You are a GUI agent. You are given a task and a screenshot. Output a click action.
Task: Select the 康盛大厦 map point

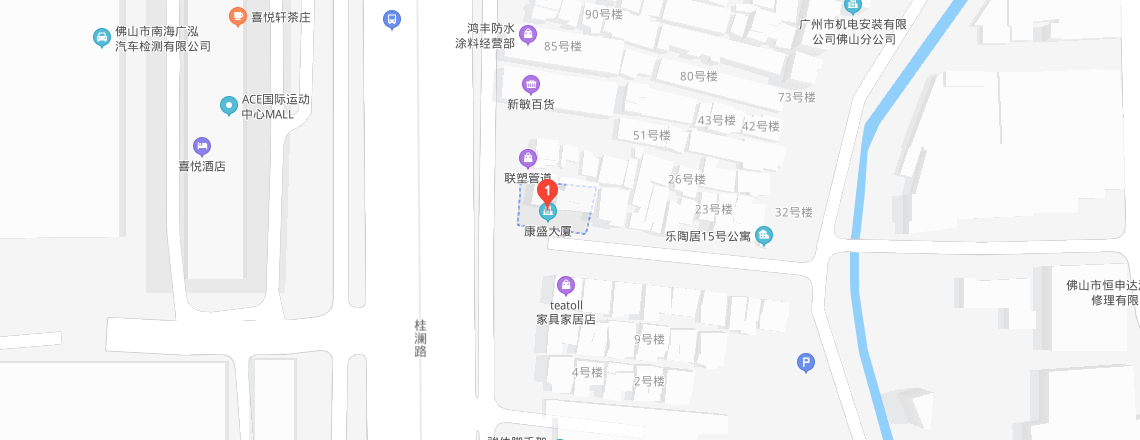click(547, 212)
